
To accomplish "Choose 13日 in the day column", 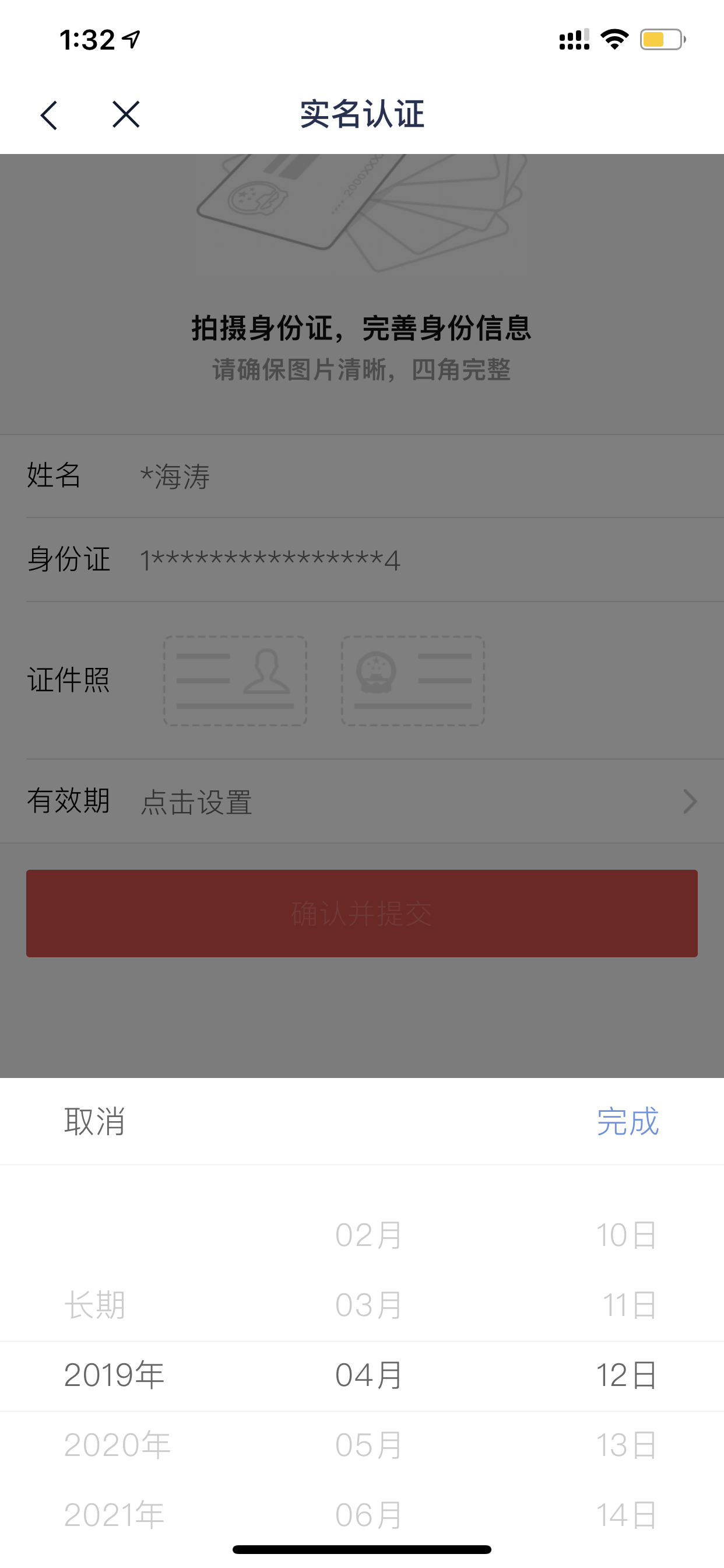I will (x=627, y=1445).
